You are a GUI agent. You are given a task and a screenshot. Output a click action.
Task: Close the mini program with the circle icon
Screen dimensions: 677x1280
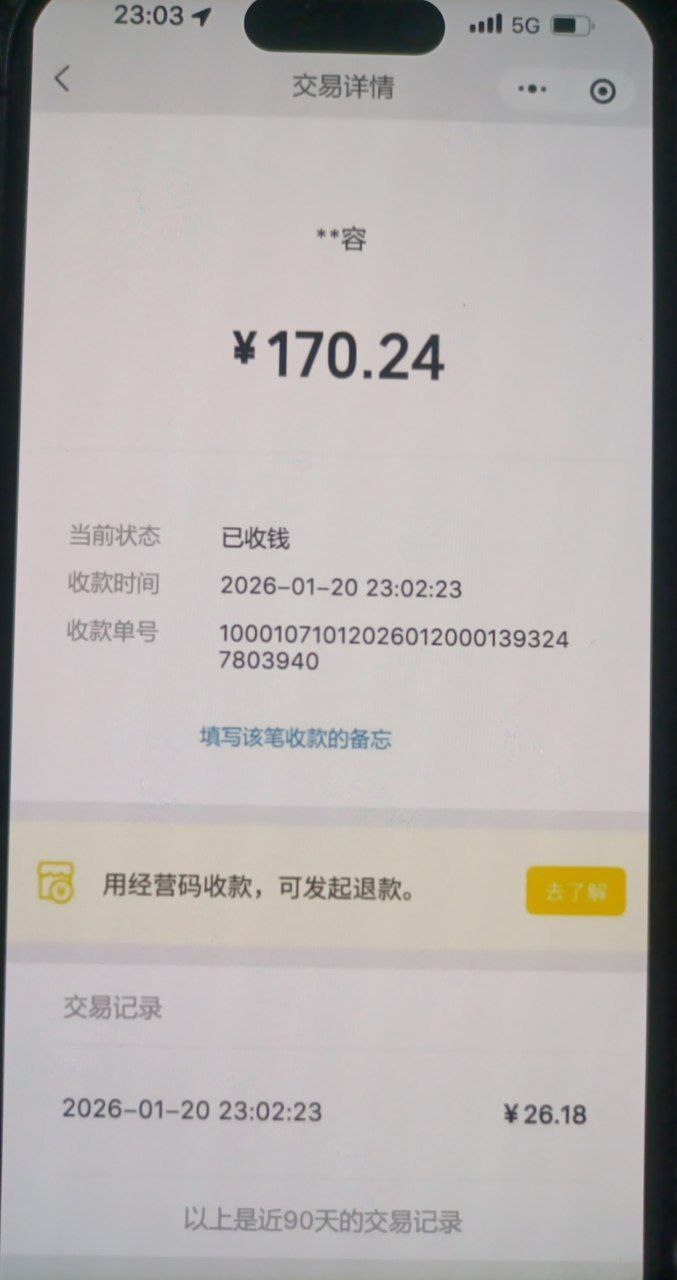click(602, 91)
